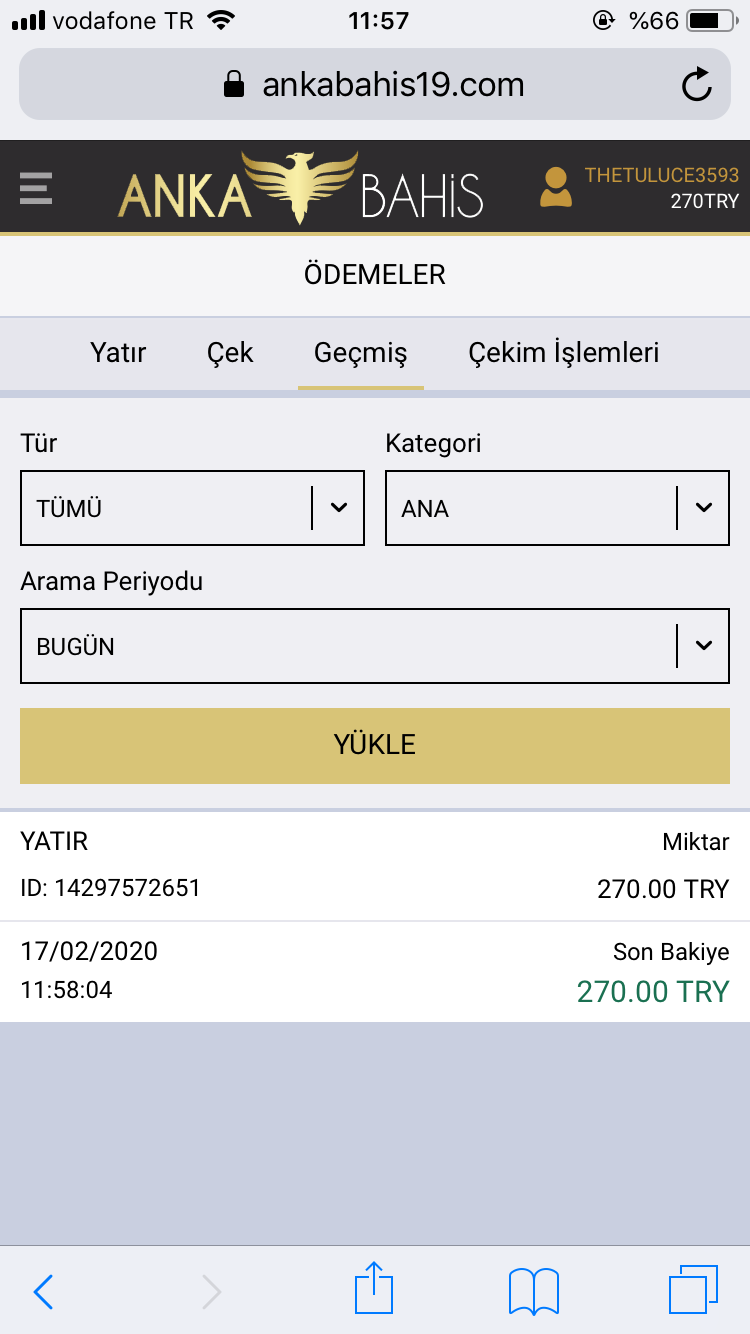Select the Geçmiş tab
Image resolution: width=750 pixels, height=1334 pixels.
pos(360,352)
